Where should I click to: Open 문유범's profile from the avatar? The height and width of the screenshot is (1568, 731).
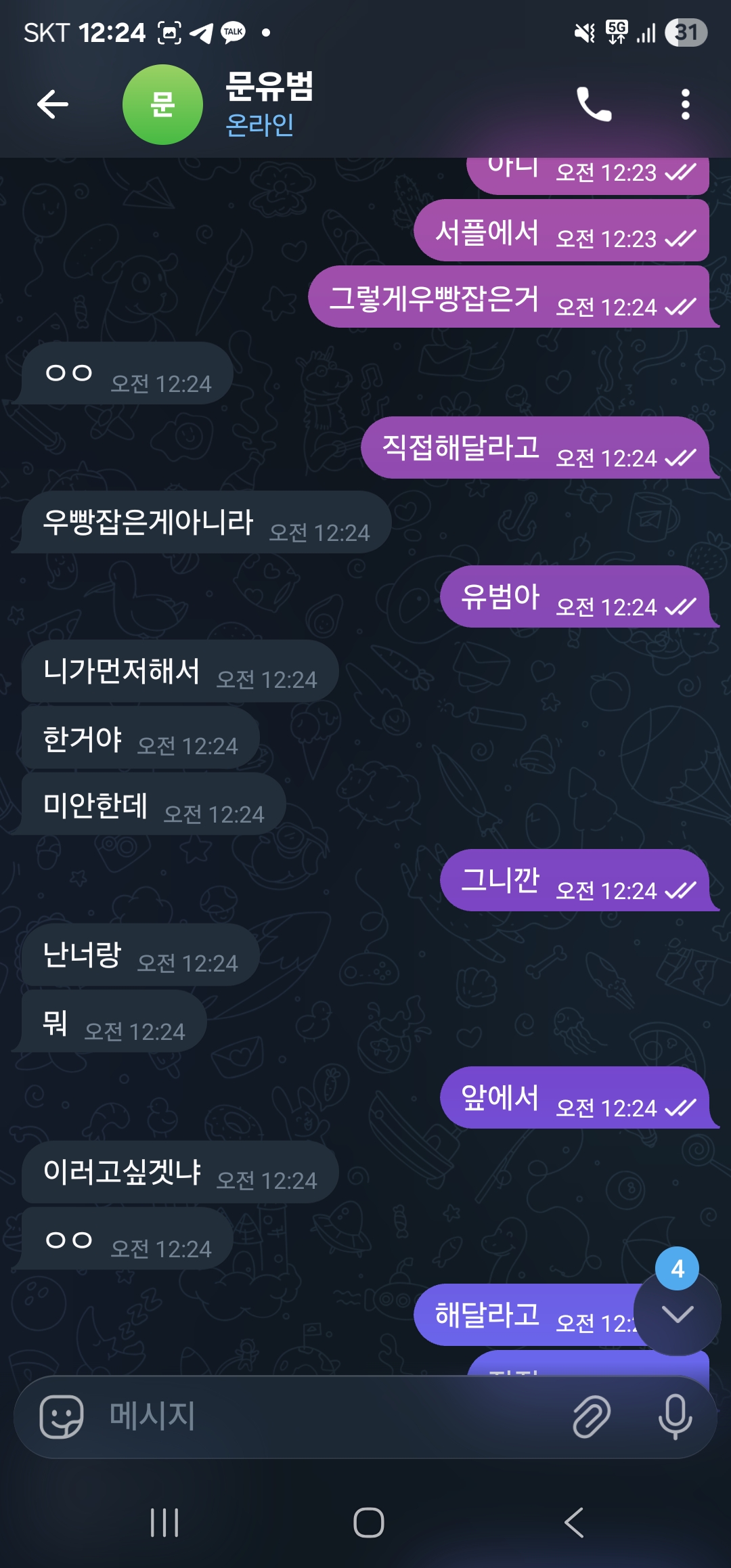[162, 104]
